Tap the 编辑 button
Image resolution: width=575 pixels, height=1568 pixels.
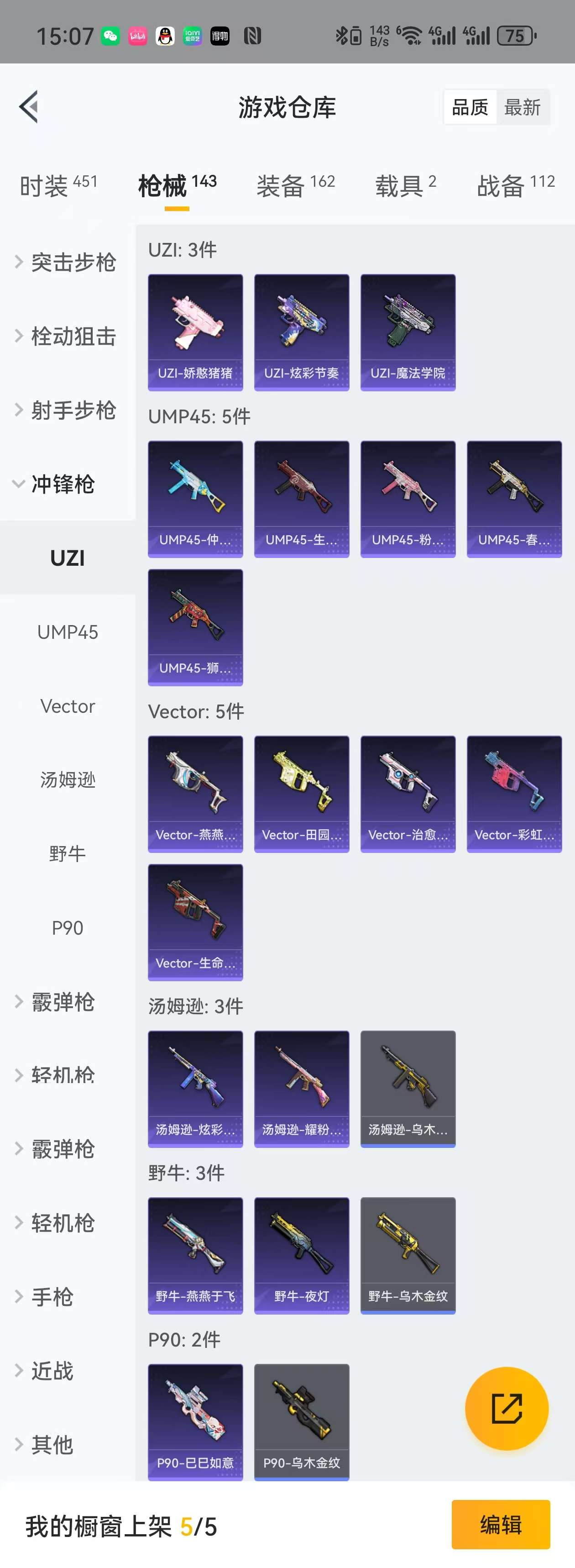click(x=501, y=1525)
